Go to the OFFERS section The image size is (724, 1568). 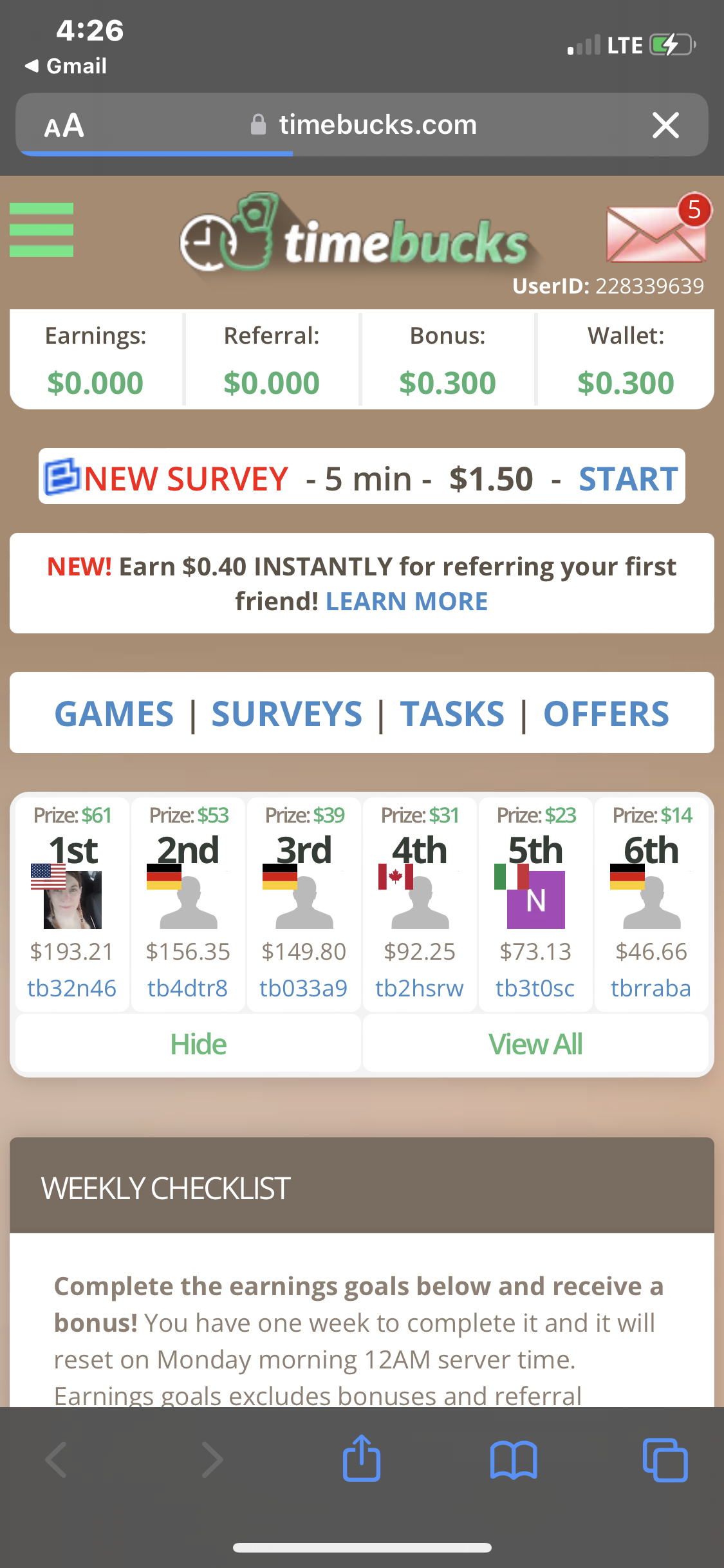(606, 714)
